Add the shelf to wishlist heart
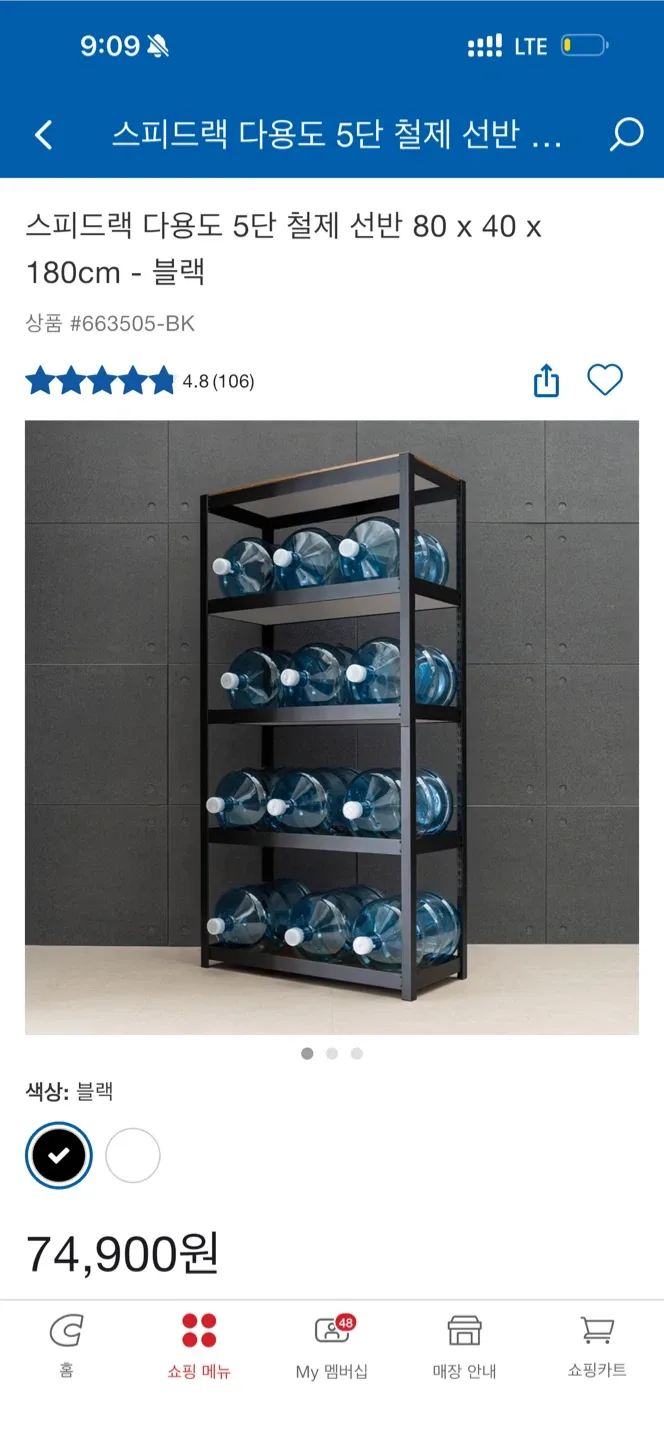This screenshot has height=1440, width=664. 604,380
